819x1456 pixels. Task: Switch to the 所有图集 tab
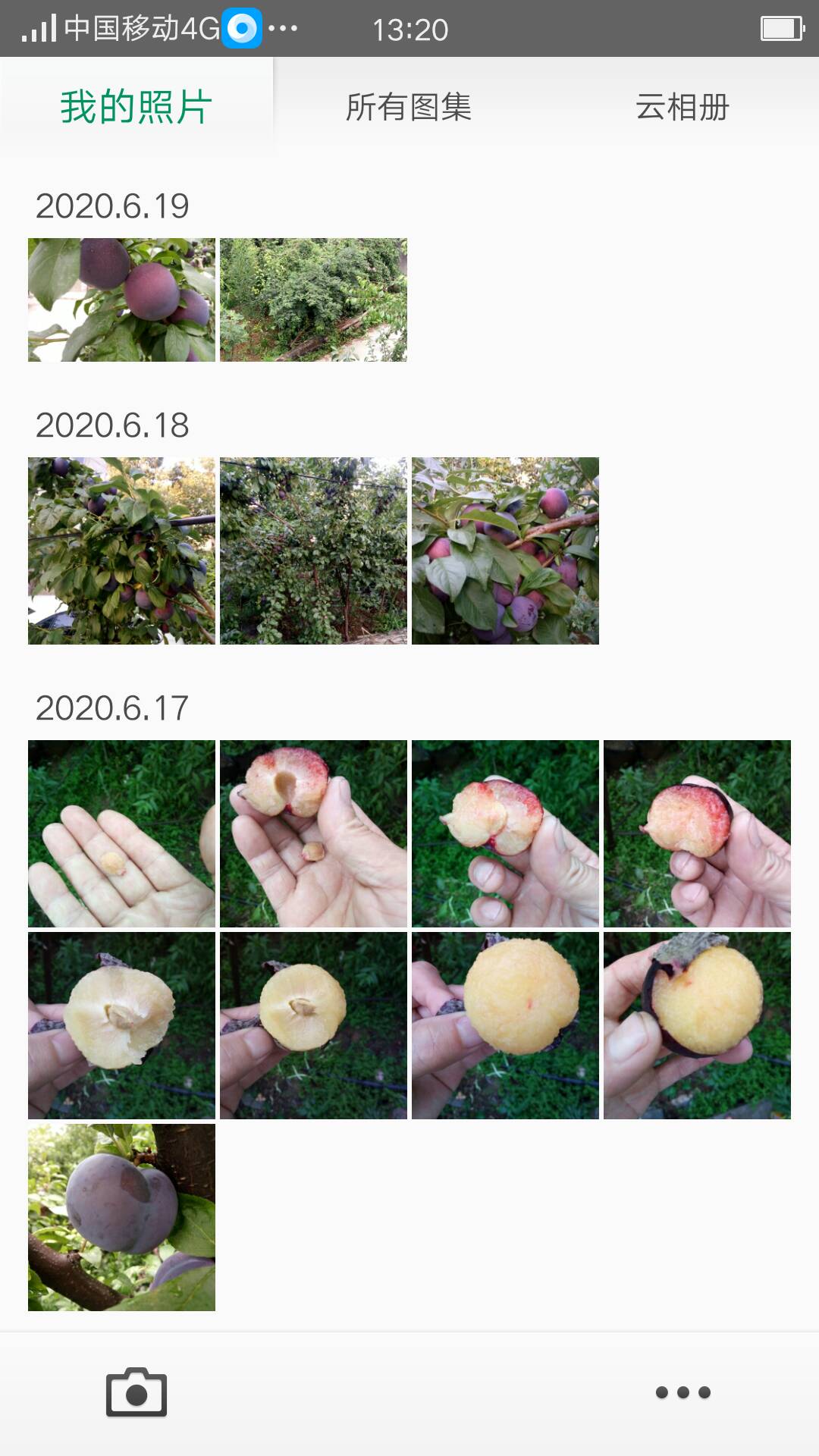pyautogui.click(x=409, y=107)
